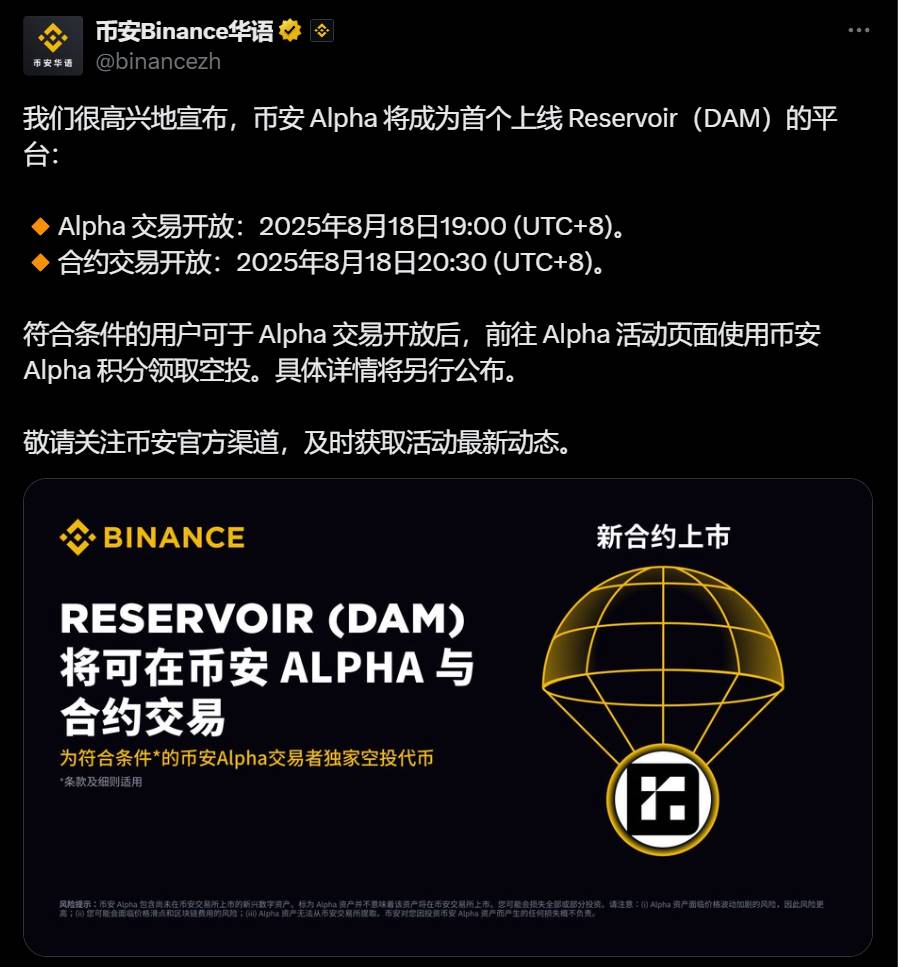898x967 pixels.
Task: Open the post's three-dot overflow menu
Action: [858, 31]
